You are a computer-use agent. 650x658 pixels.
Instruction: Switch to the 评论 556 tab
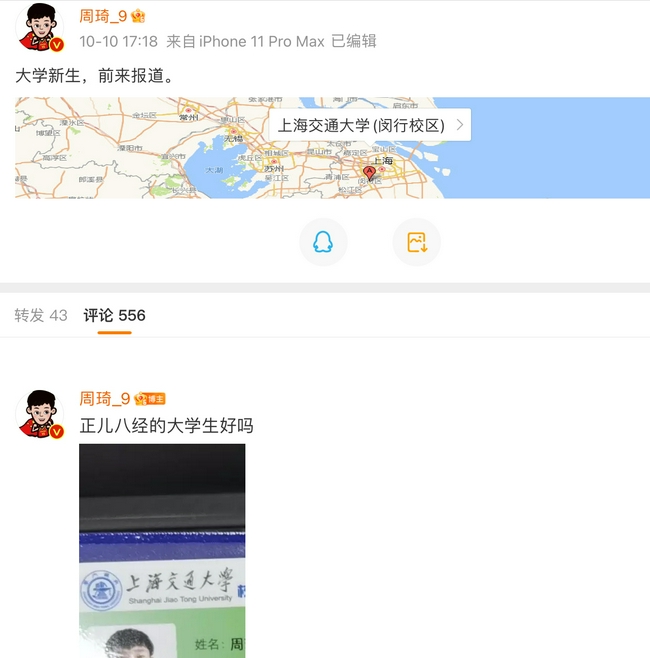click(x=114, y=315)
